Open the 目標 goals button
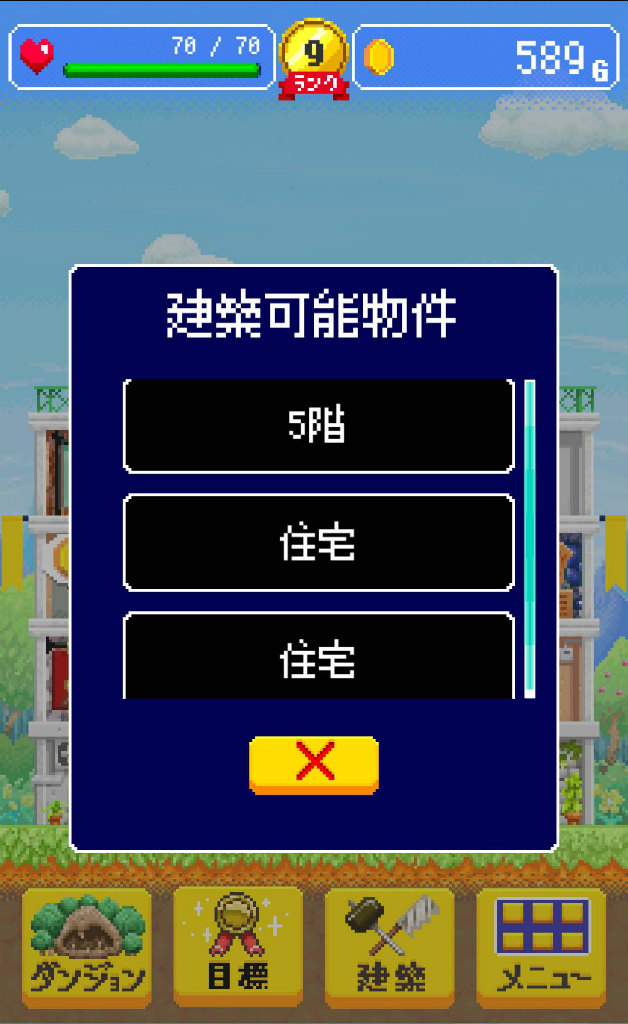 pyautogui.click(x=238, y=946)
